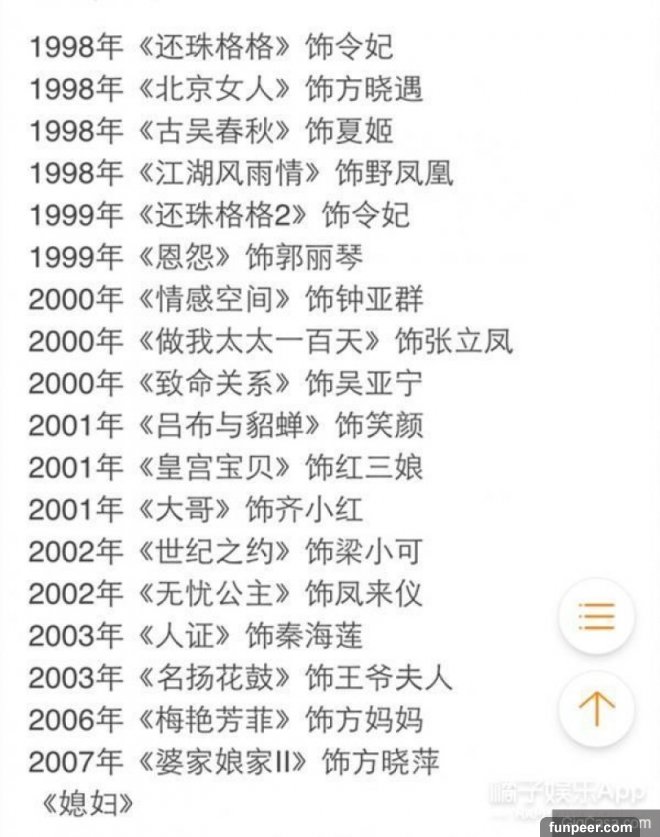The width and height of the screenshot is (660, 837).
Task: Jump back to top with the arrow button
Action: pyautogui.click(x=596, y=709)
